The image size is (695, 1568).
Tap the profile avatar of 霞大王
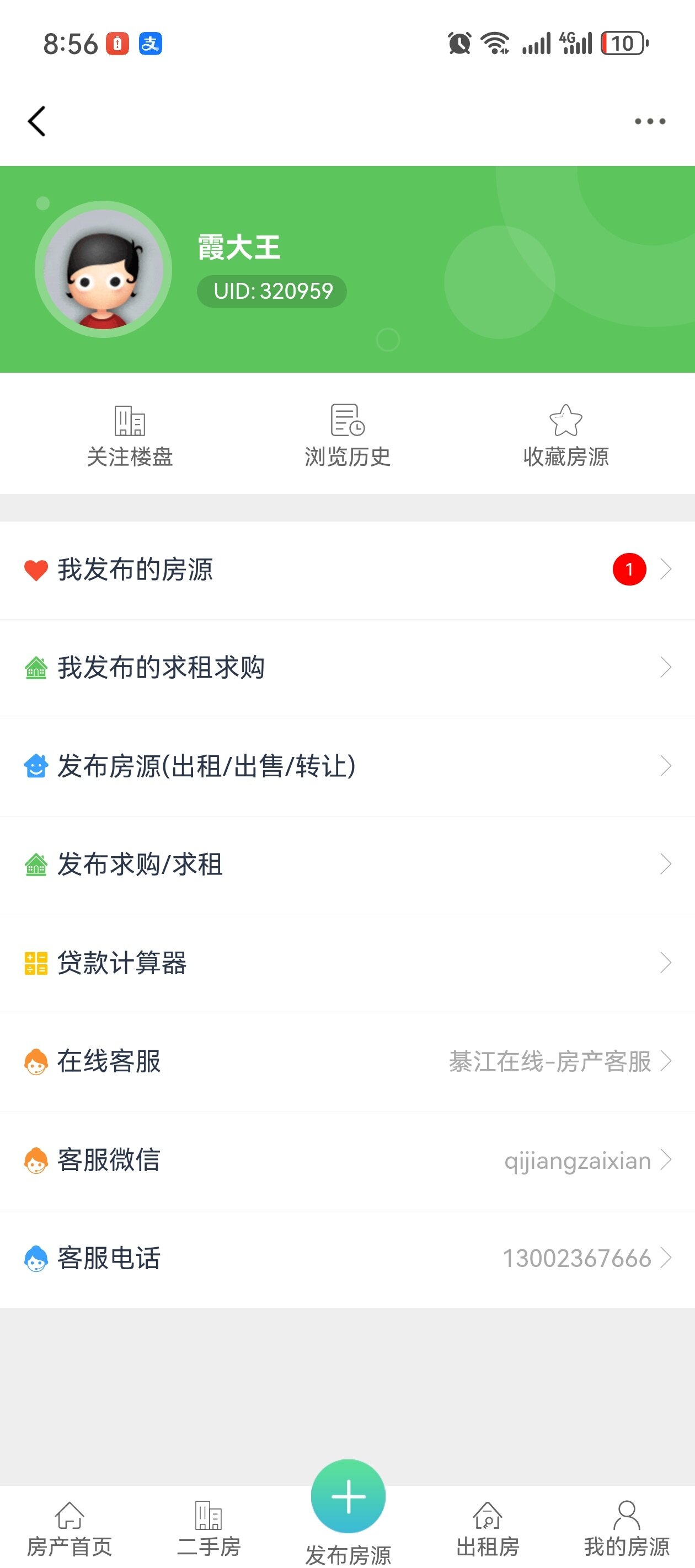[104, 270]
